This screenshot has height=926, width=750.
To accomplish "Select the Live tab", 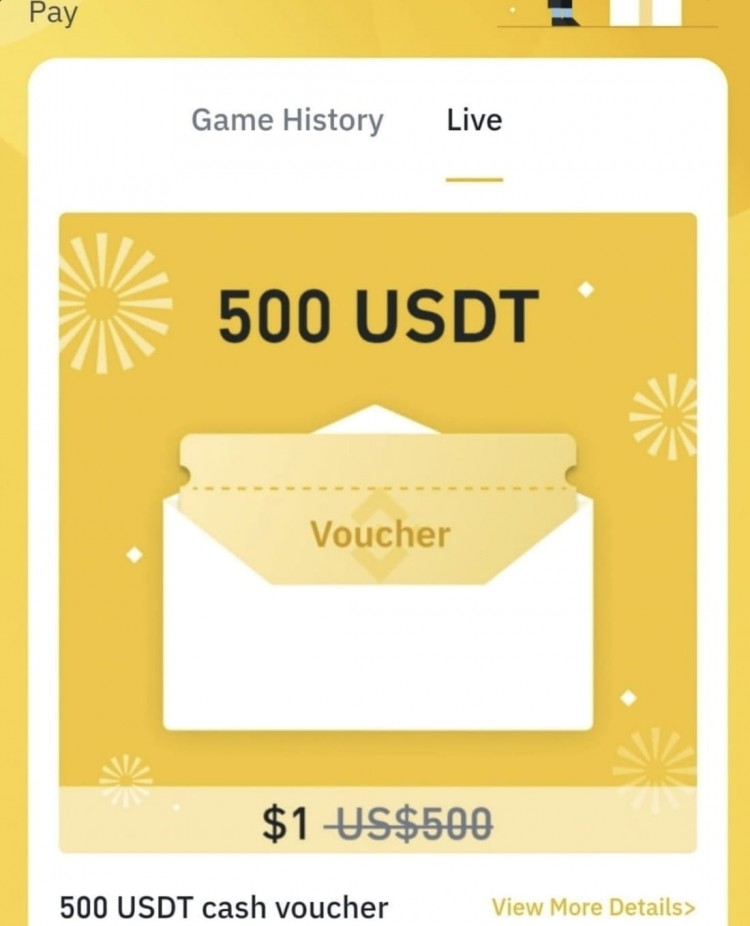I will click(x=474, y=121).
